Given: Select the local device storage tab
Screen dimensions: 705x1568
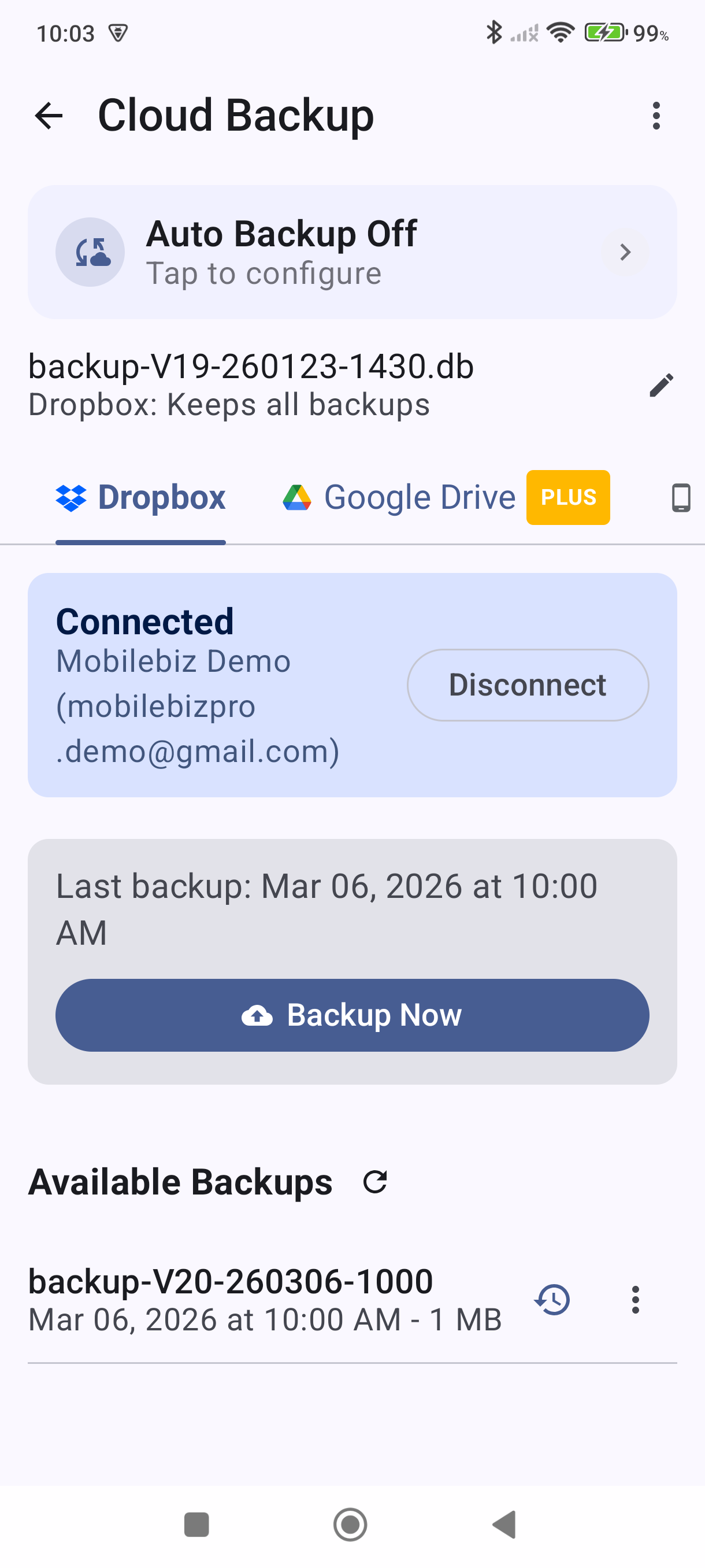Looking at the screenshot, I should tap(681, 498).
